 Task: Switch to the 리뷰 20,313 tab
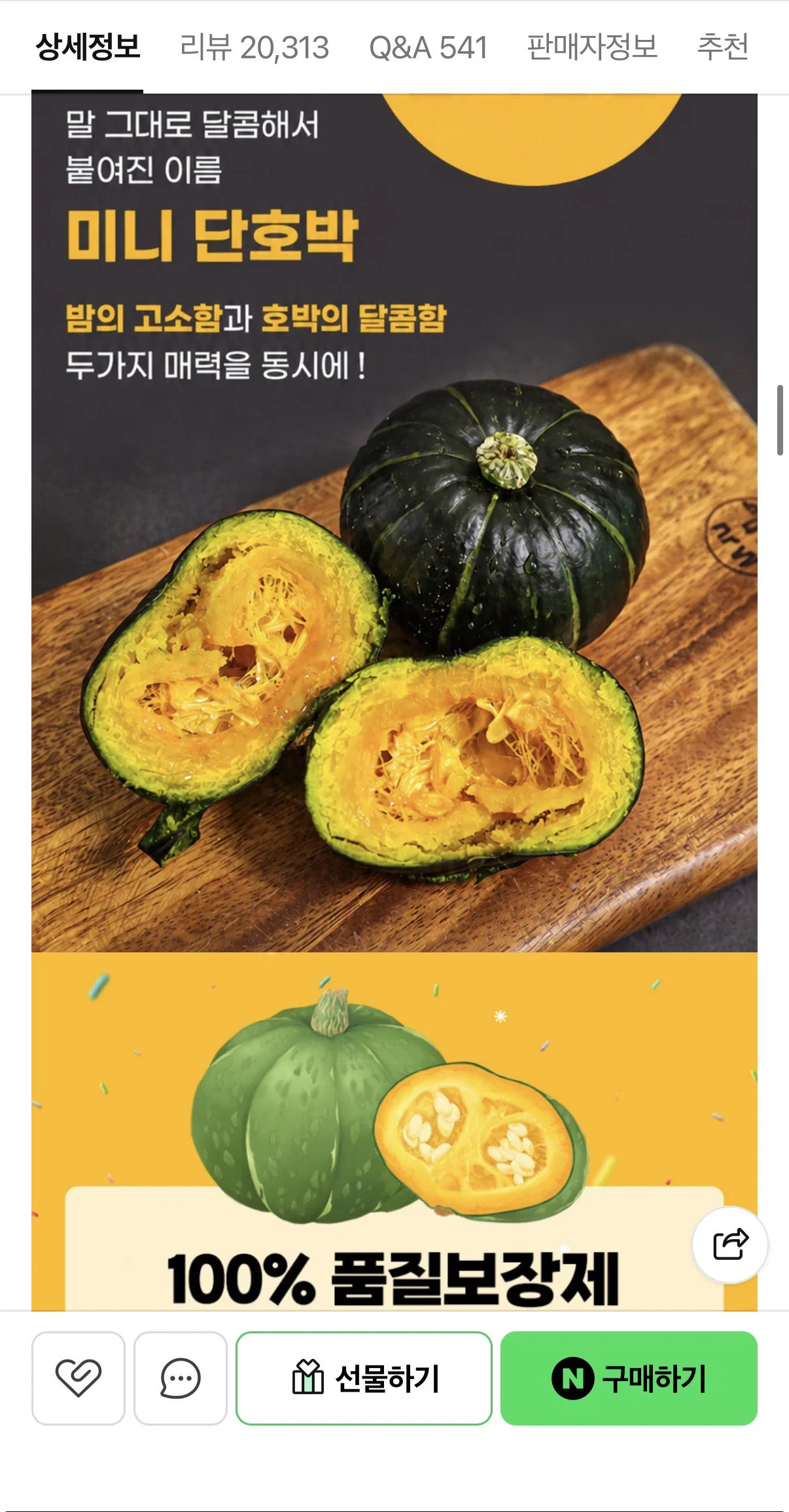[254, 47]
